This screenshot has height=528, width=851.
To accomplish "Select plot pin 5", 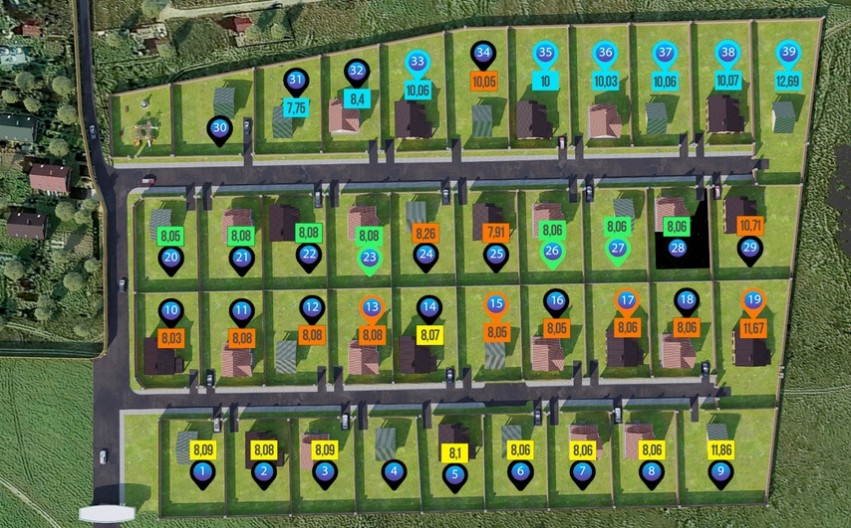I will pyautogui.click(x=455, y=474).
